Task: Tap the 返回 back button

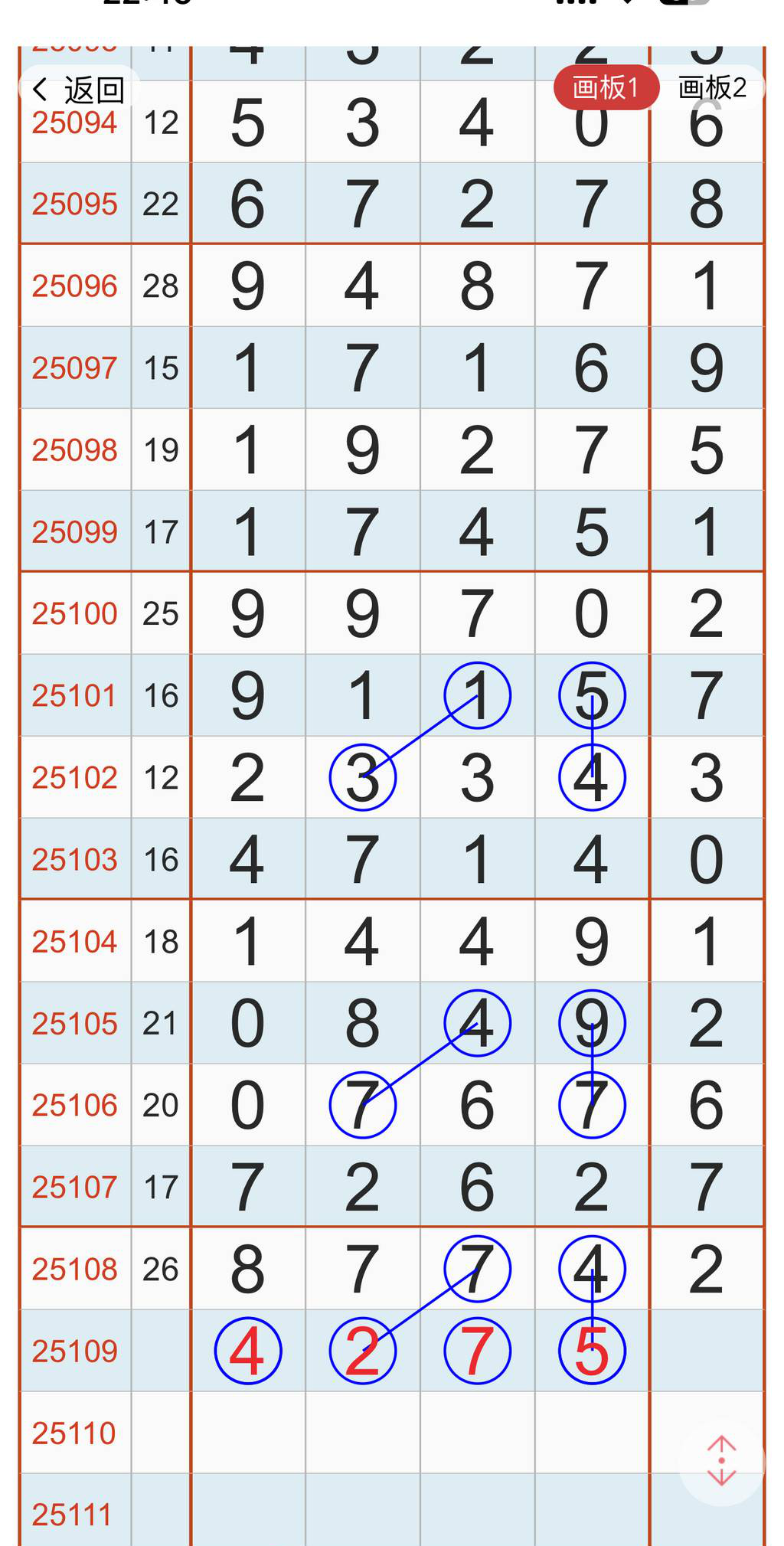Action: 78,90
